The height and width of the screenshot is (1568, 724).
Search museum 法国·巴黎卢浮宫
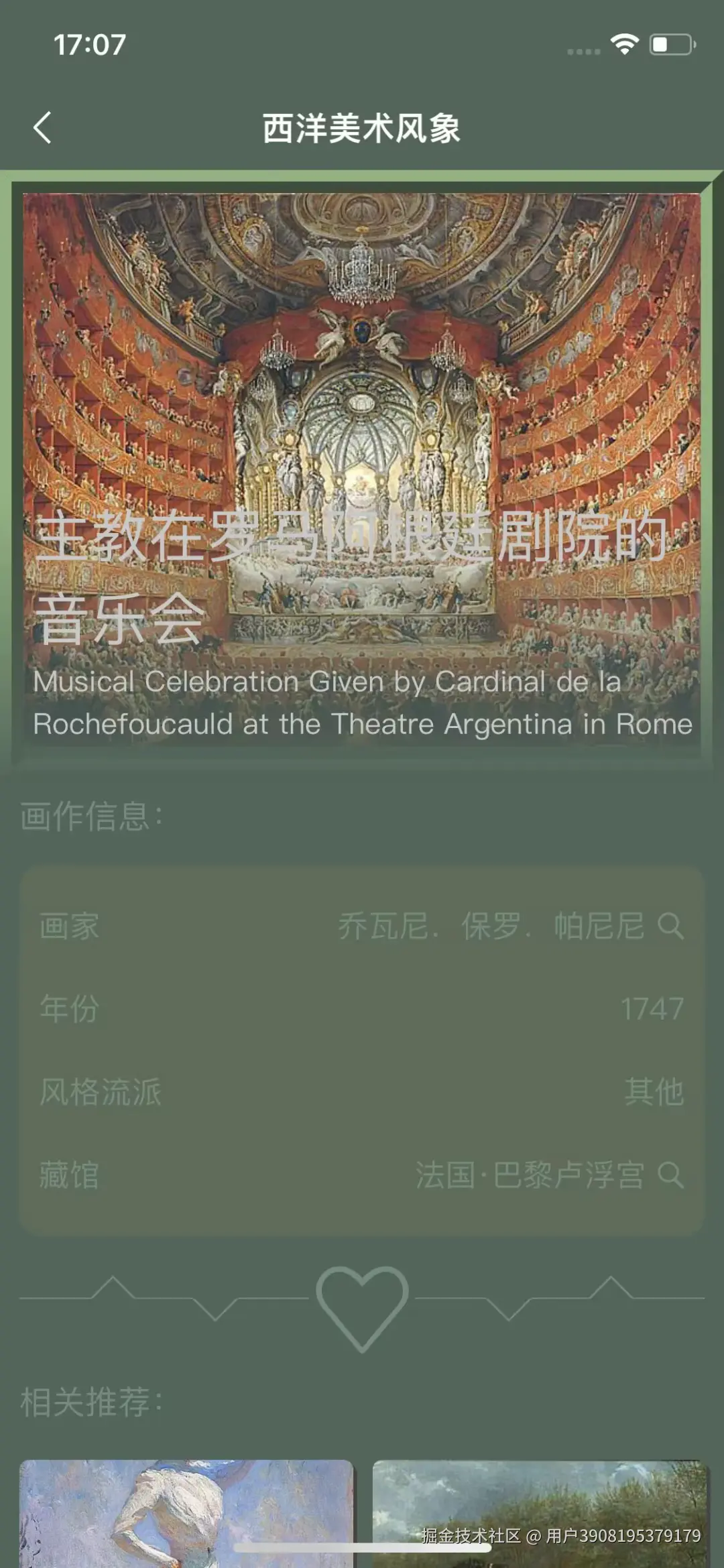pyautogui.click(x=670, y=1175)
